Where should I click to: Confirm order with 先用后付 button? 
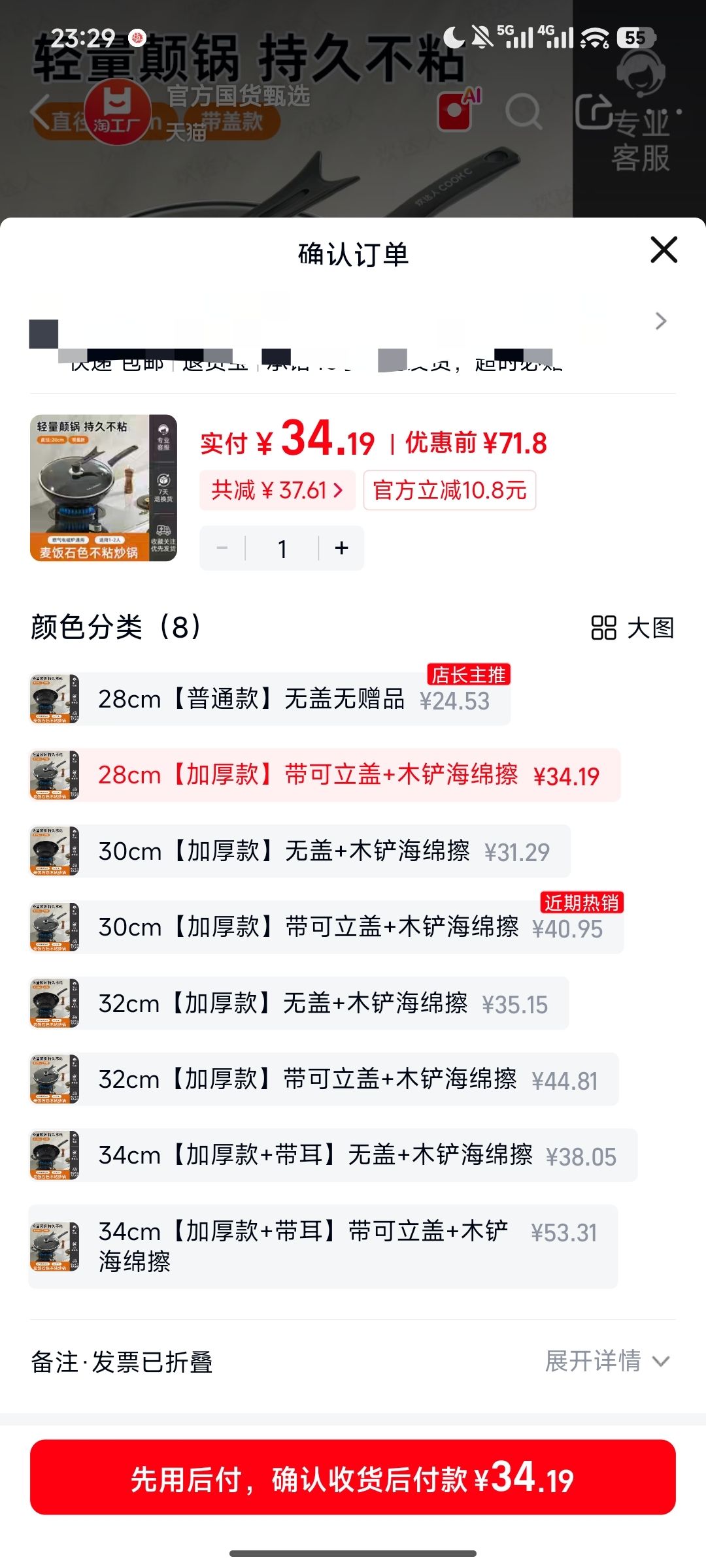(x=353, y=1477)
